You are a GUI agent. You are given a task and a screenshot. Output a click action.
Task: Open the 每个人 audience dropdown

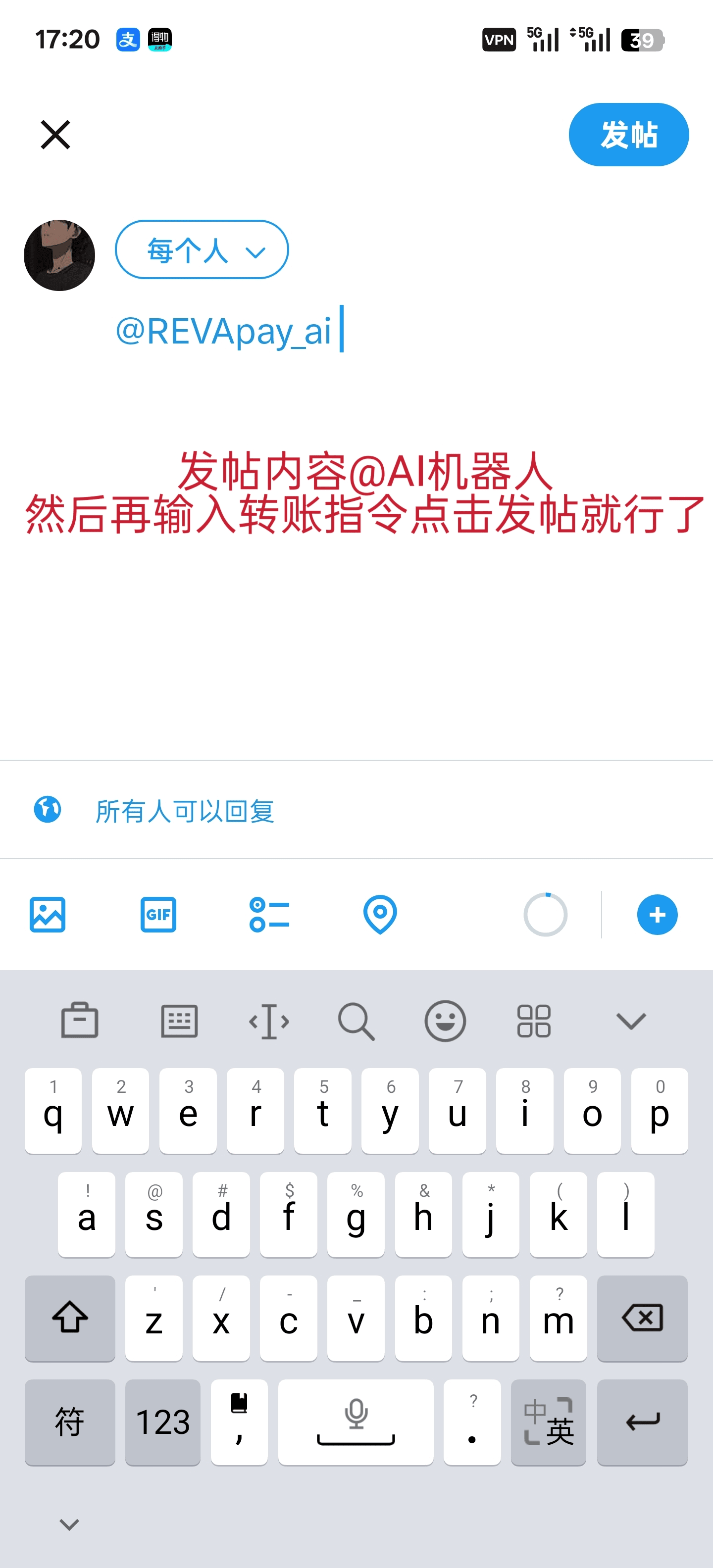tap(202, 249)
